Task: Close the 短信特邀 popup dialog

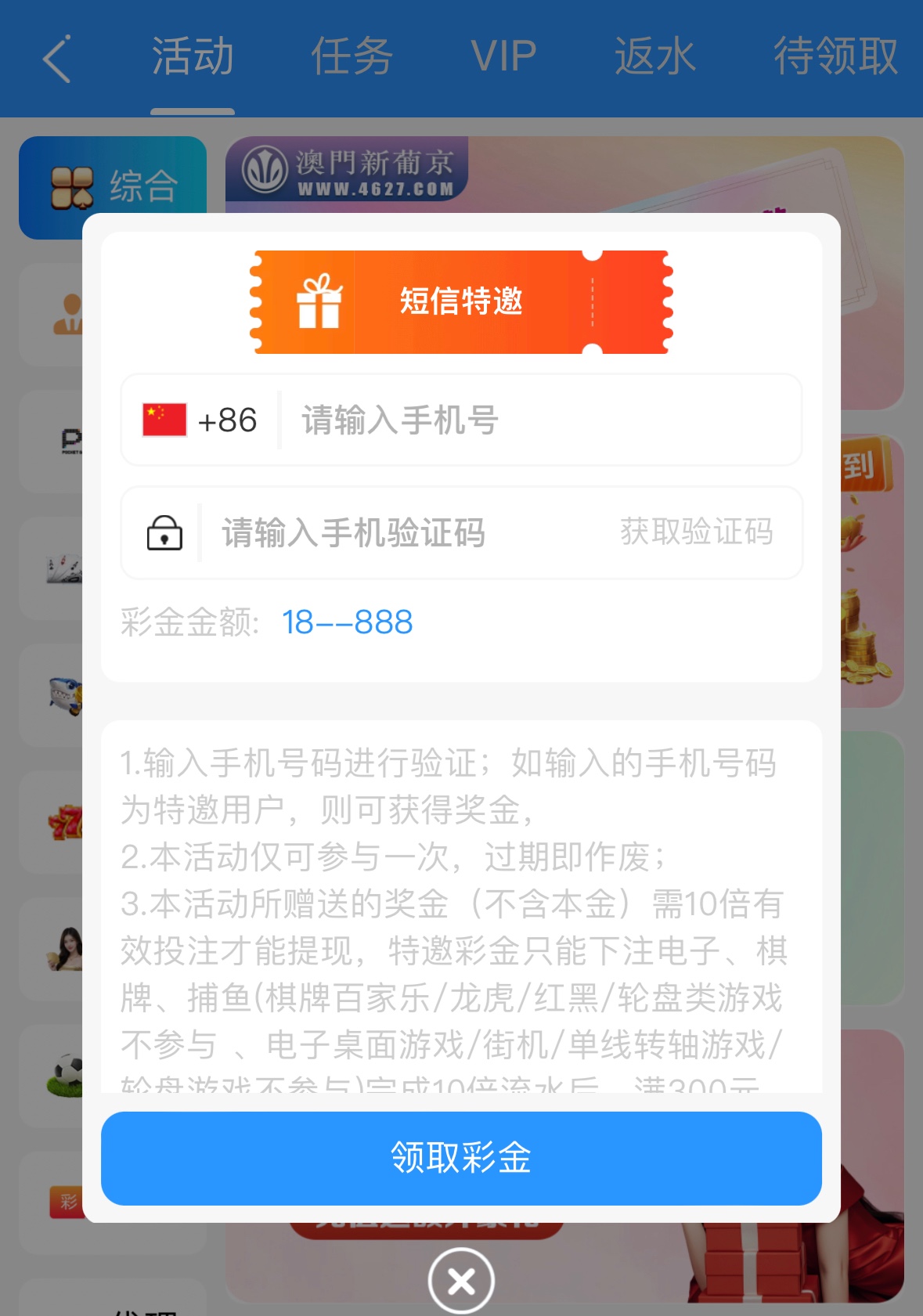Action: pyautogui.click(x=461, y=1281)
